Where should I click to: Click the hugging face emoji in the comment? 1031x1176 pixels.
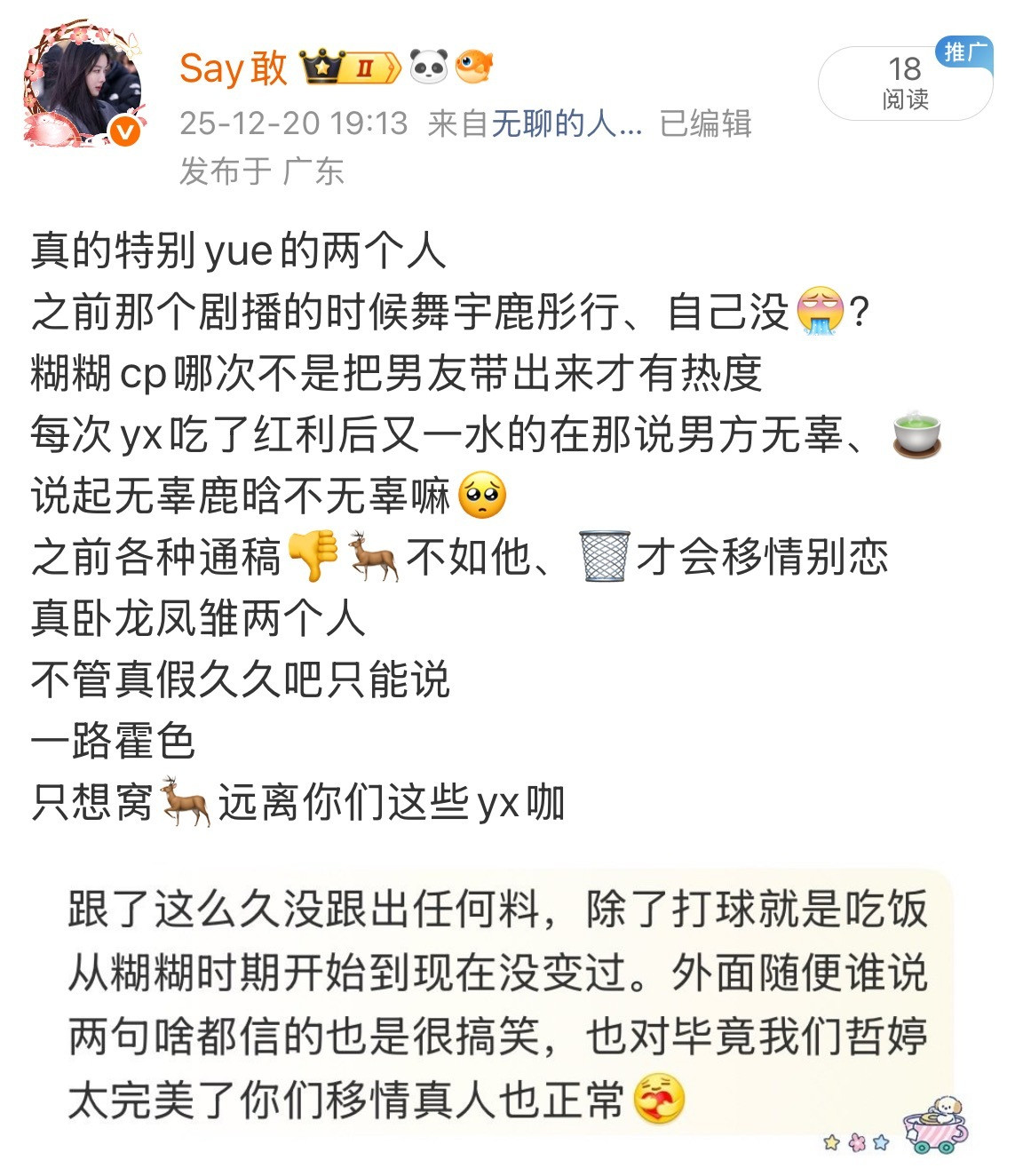pyautogui.click(x=657, y=1098)
